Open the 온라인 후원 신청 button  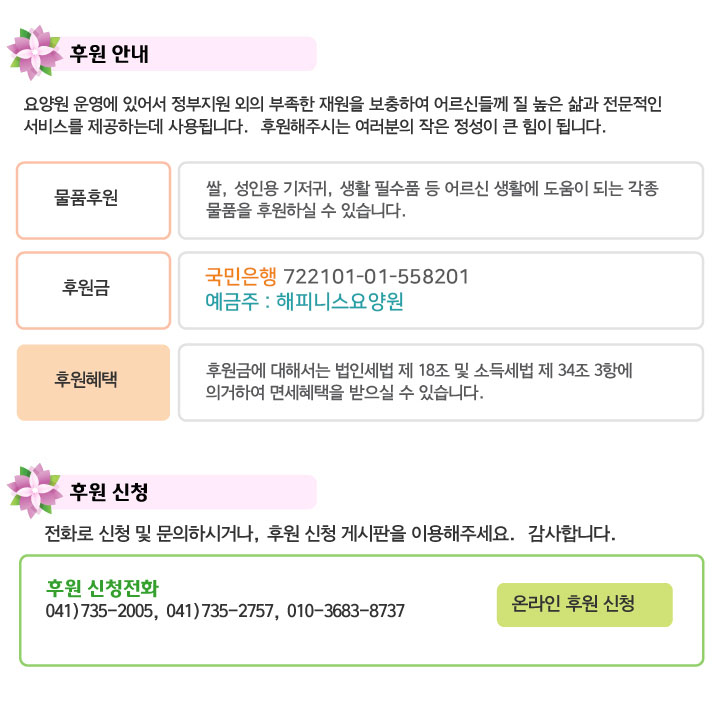584,604
